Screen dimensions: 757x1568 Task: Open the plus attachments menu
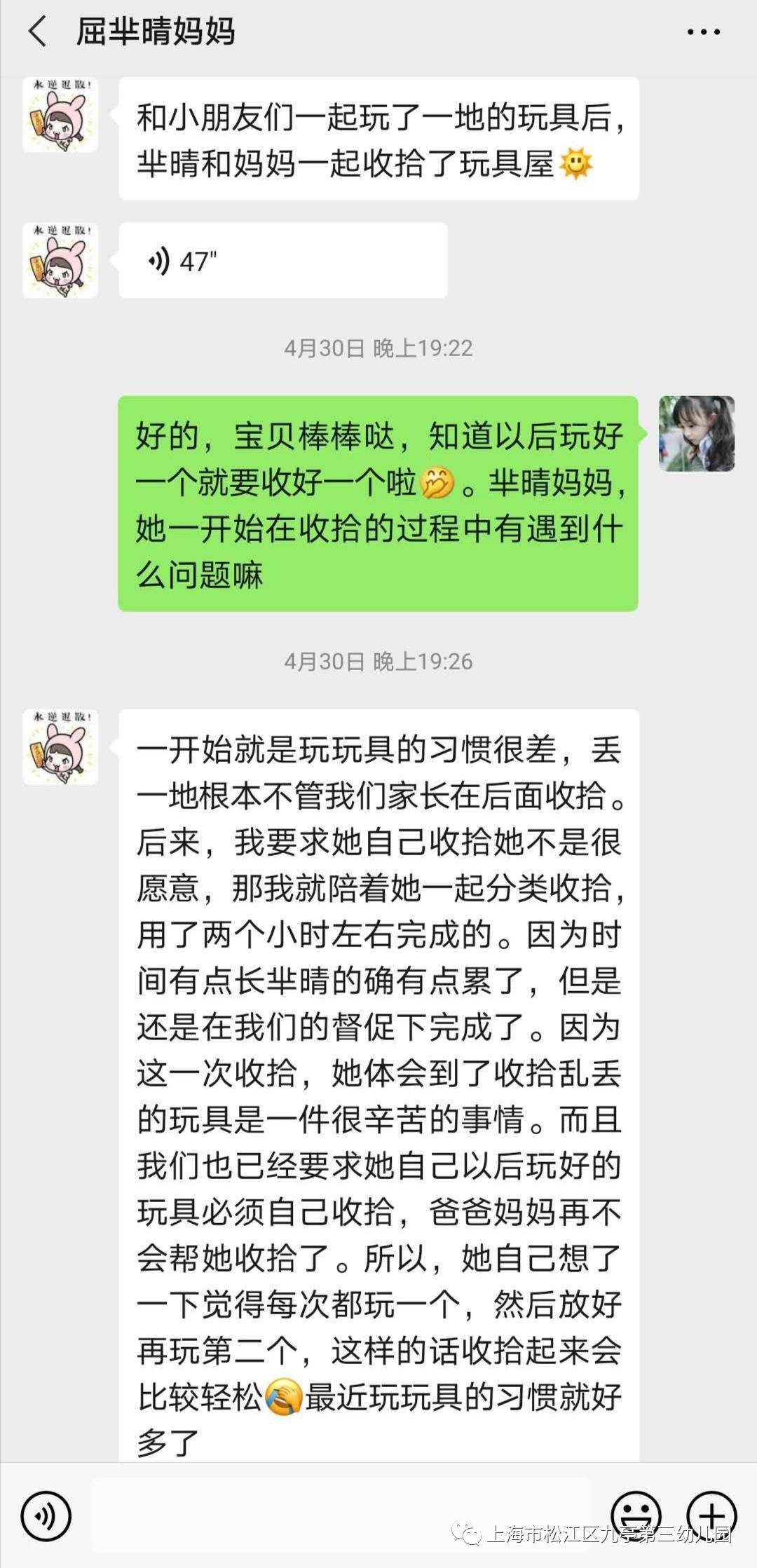pyautogui.click(x=711, y=1514)
